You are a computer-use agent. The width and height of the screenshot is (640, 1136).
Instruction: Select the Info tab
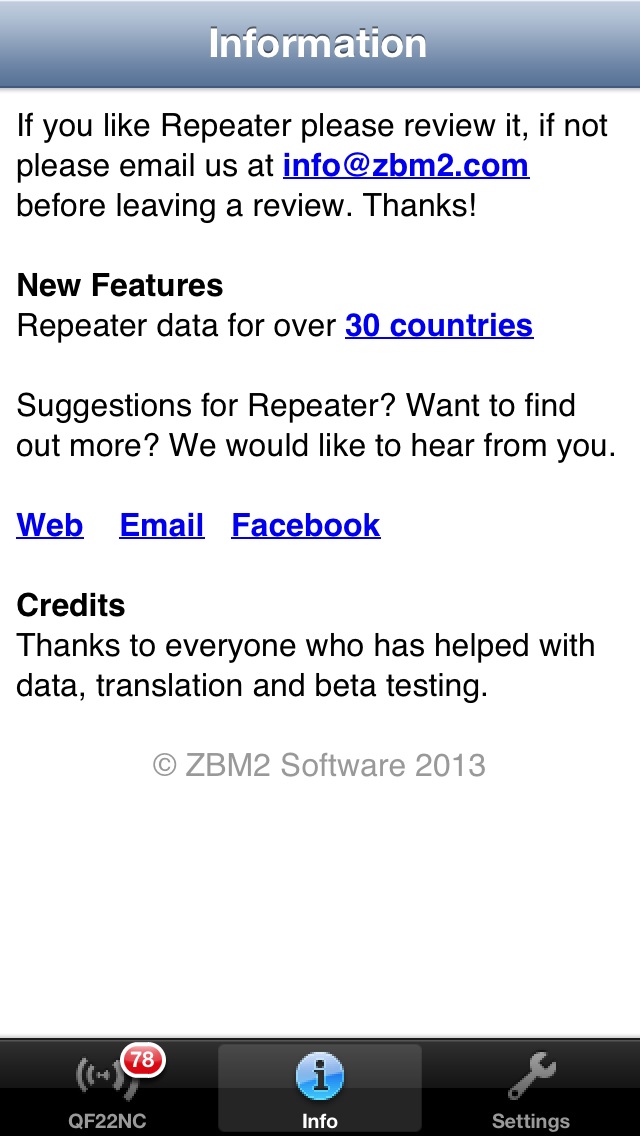320,1087
